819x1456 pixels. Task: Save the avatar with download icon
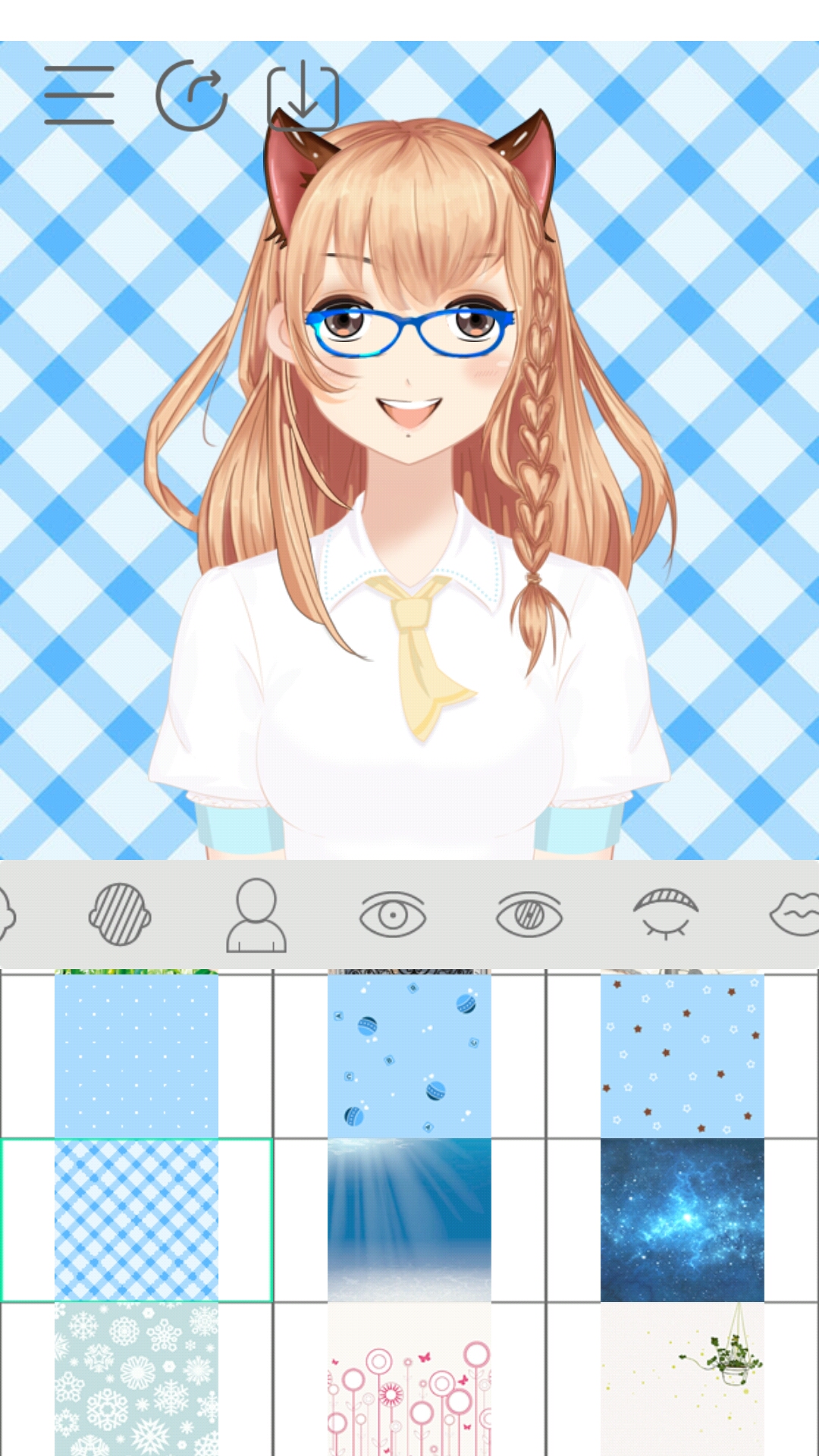303,96
